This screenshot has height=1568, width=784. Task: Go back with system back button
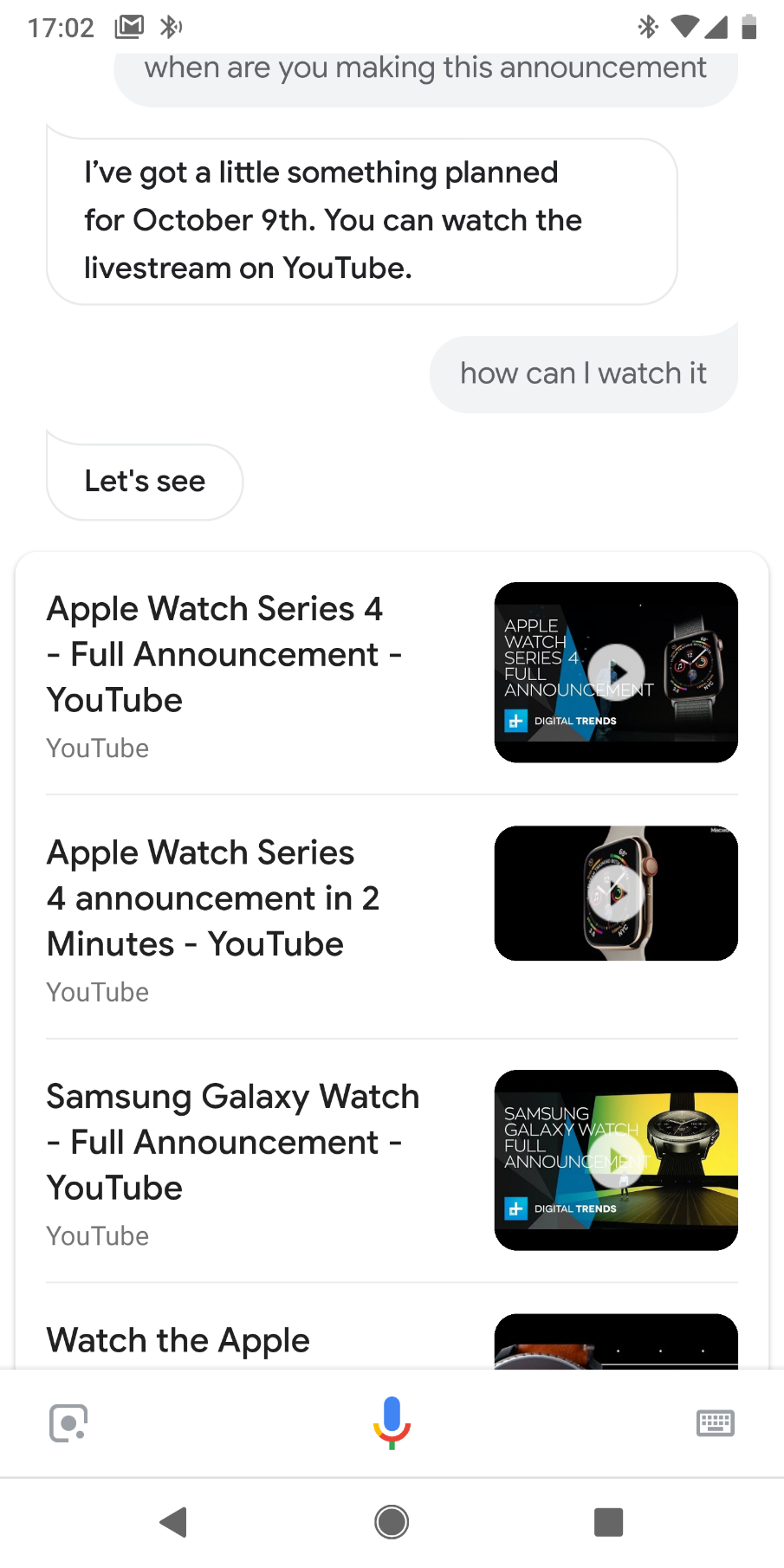coord(174,1521)
